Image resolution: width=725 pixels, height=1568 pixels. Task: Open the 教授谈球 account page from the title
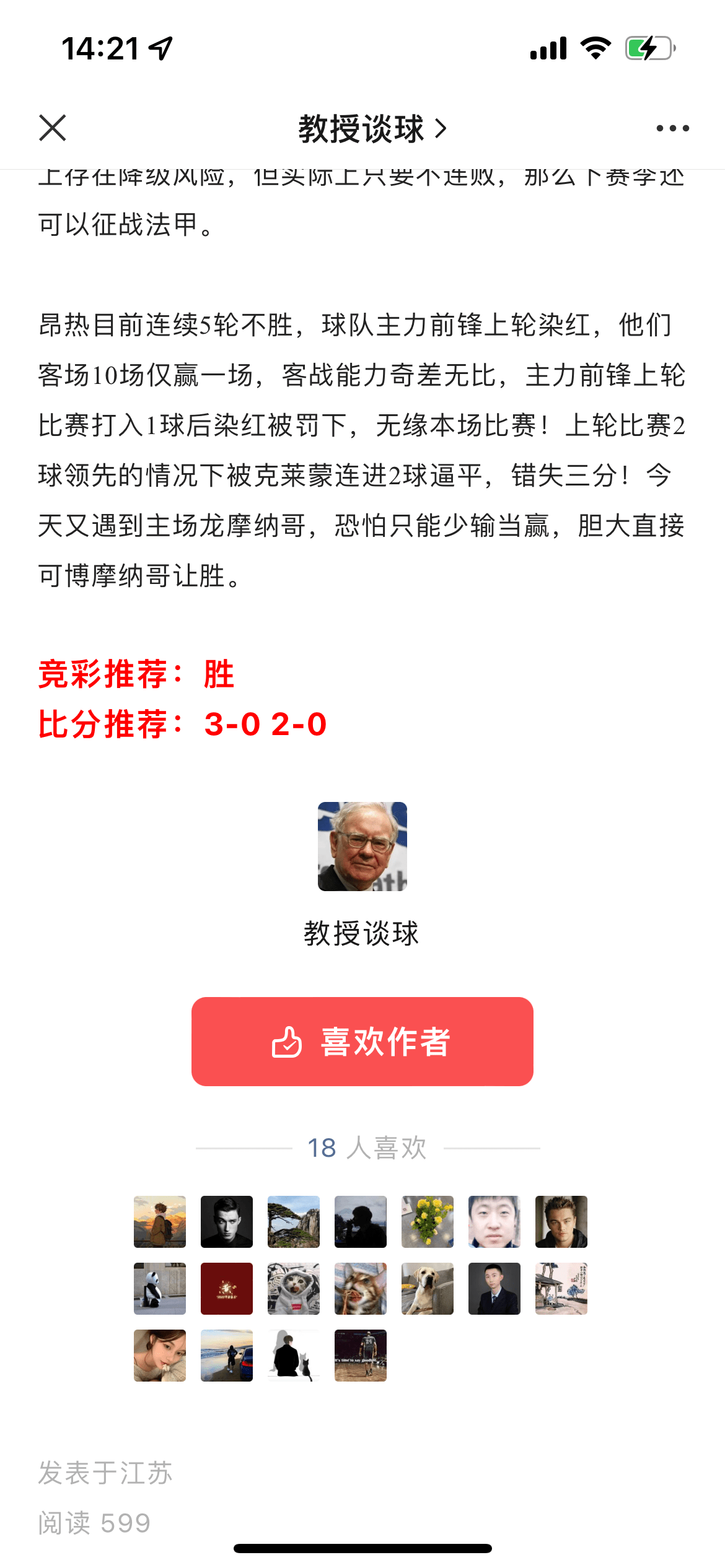pyautogui.click(x=371, y=129)
